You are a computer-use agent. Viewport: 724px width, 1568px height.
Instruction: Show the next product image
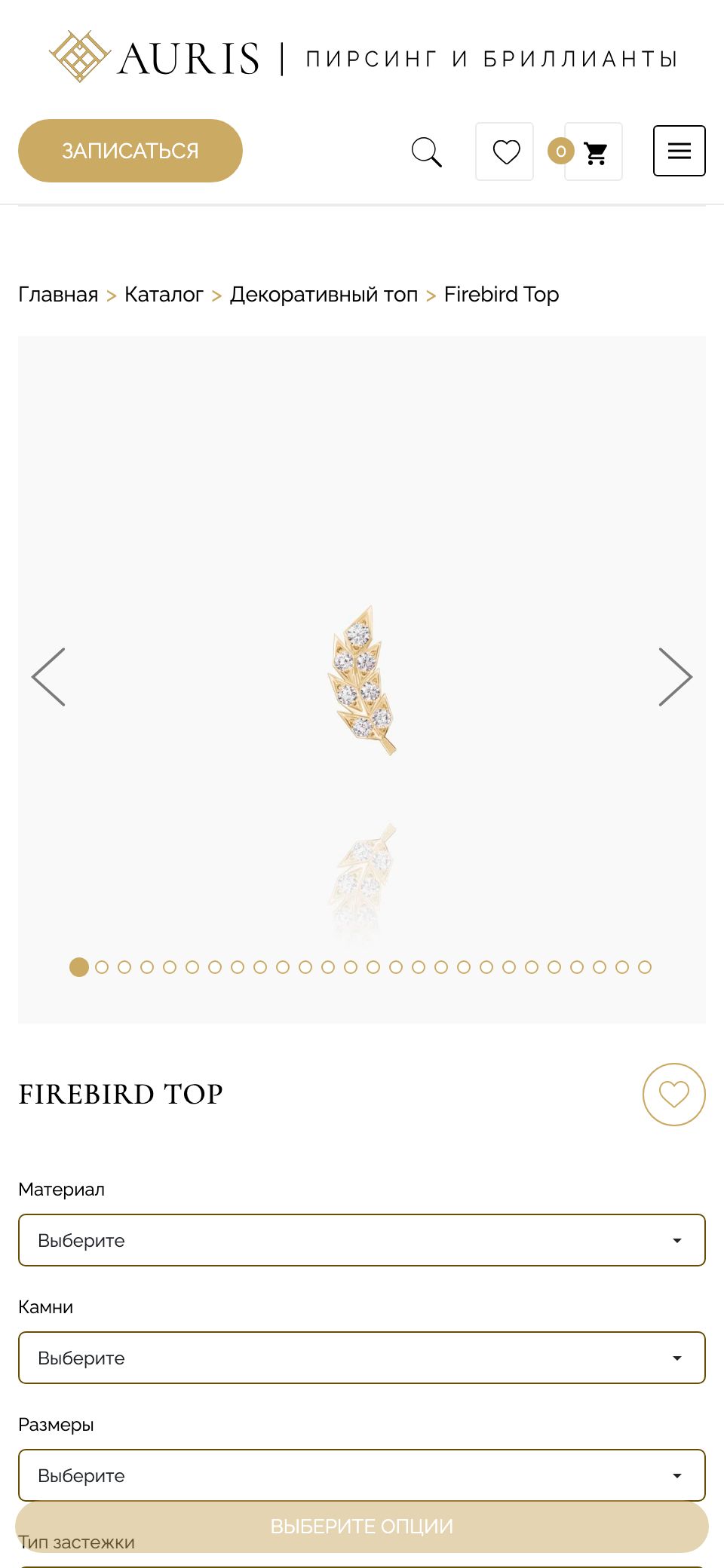tap(676, 677)
